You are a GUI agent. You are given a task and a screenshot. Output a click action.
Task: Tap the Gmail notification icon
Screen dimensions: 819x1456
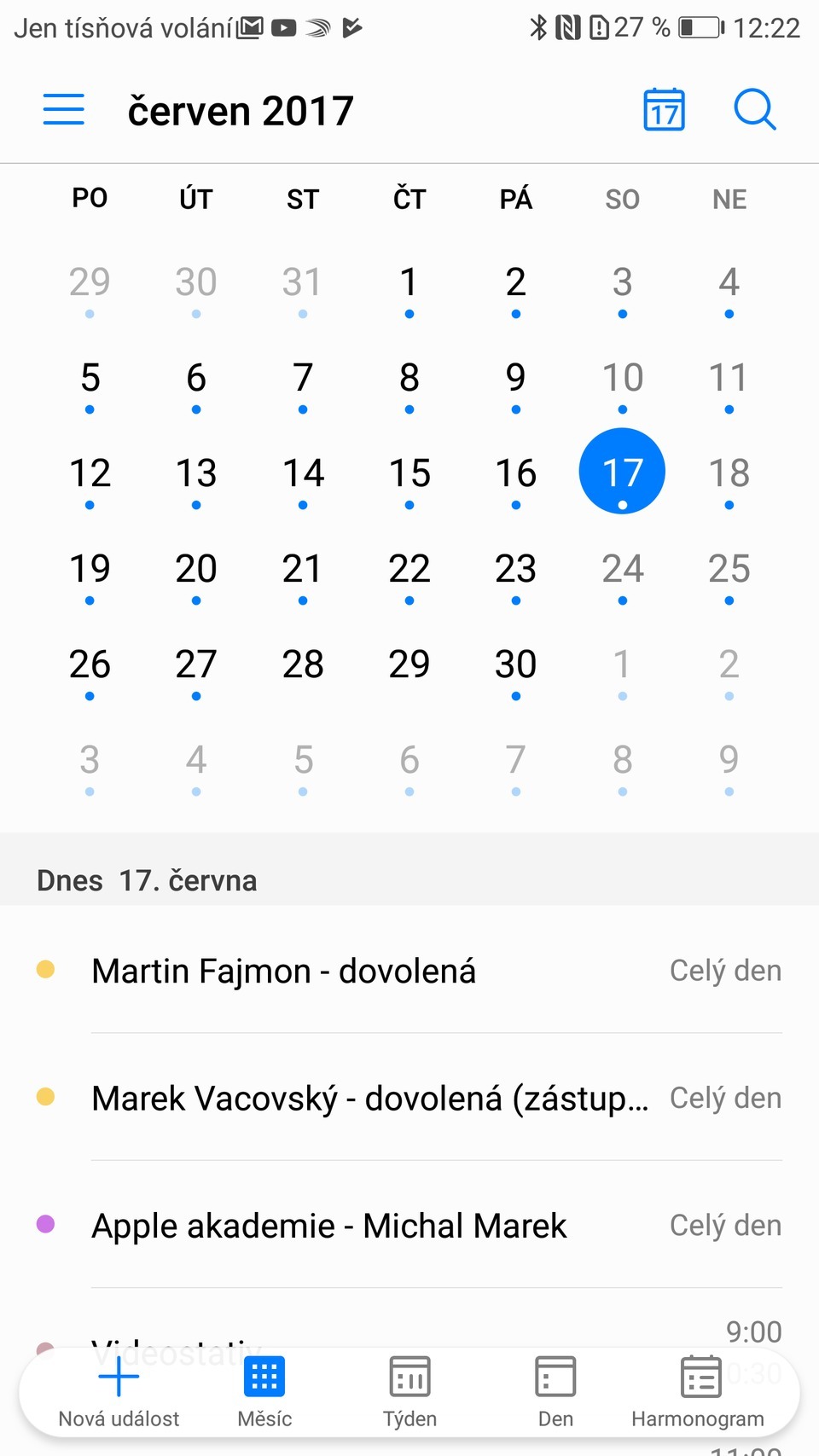coord(248,26)
